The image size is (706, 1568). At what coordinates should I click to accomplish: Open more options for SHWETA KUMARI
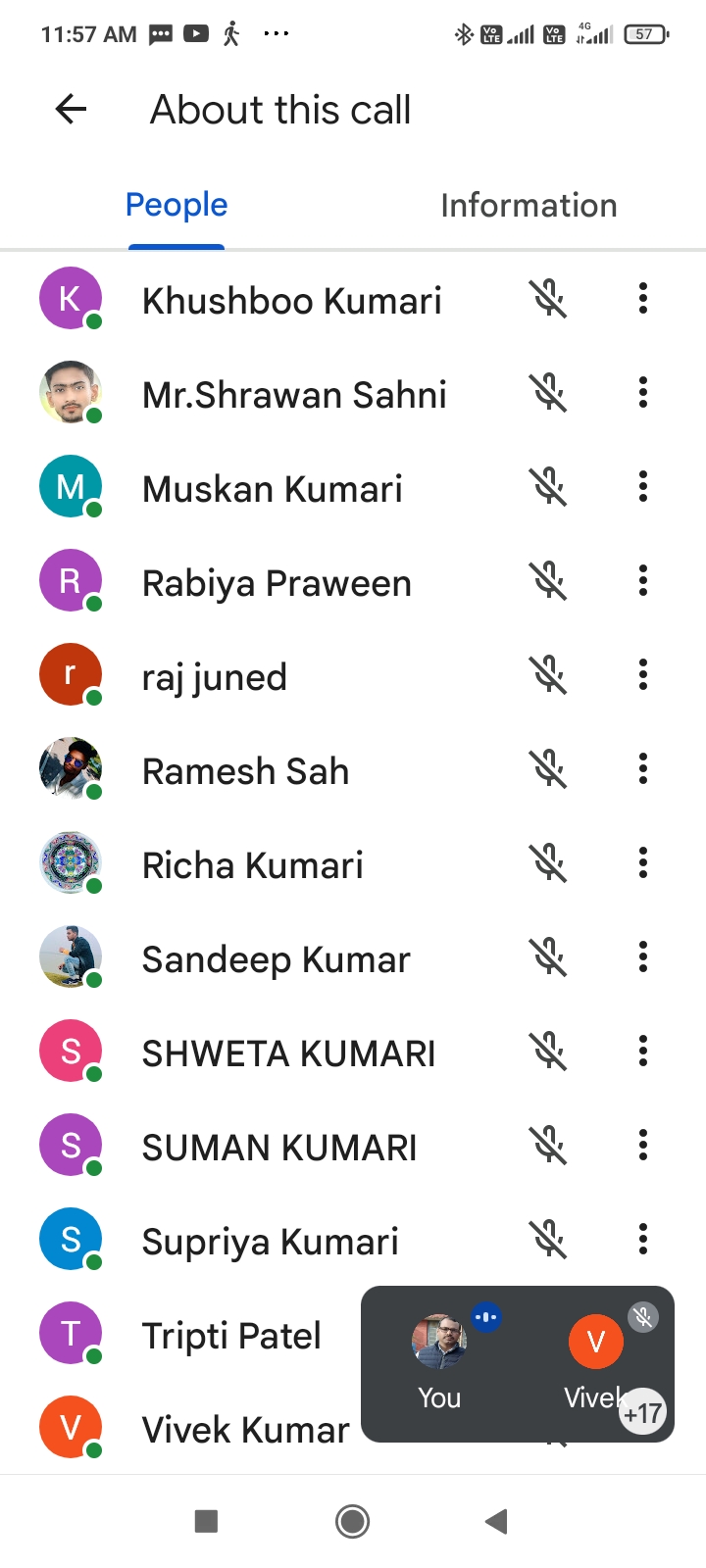pos(643,1052)
